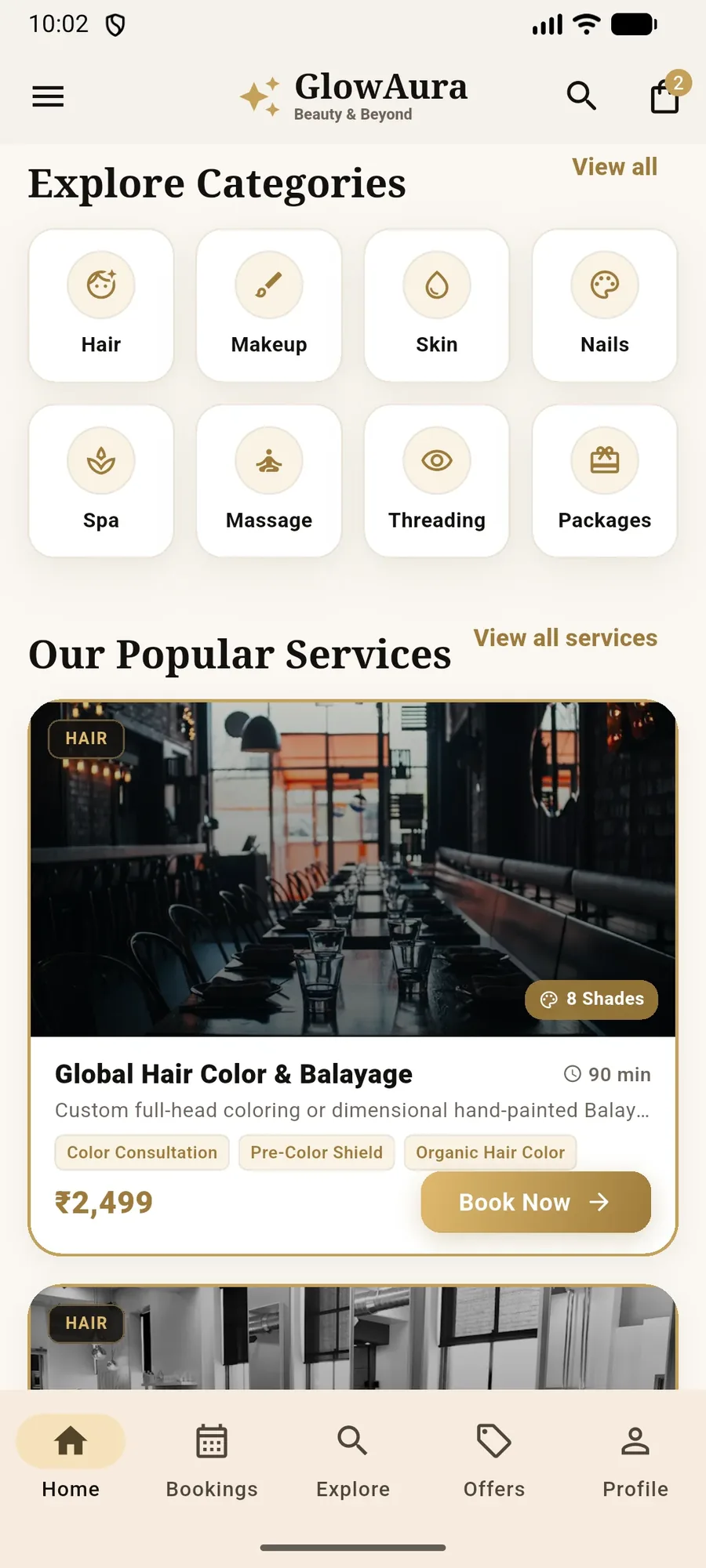Open the shopping bag cart
The image size is (706, 1568).
point(666,96)
